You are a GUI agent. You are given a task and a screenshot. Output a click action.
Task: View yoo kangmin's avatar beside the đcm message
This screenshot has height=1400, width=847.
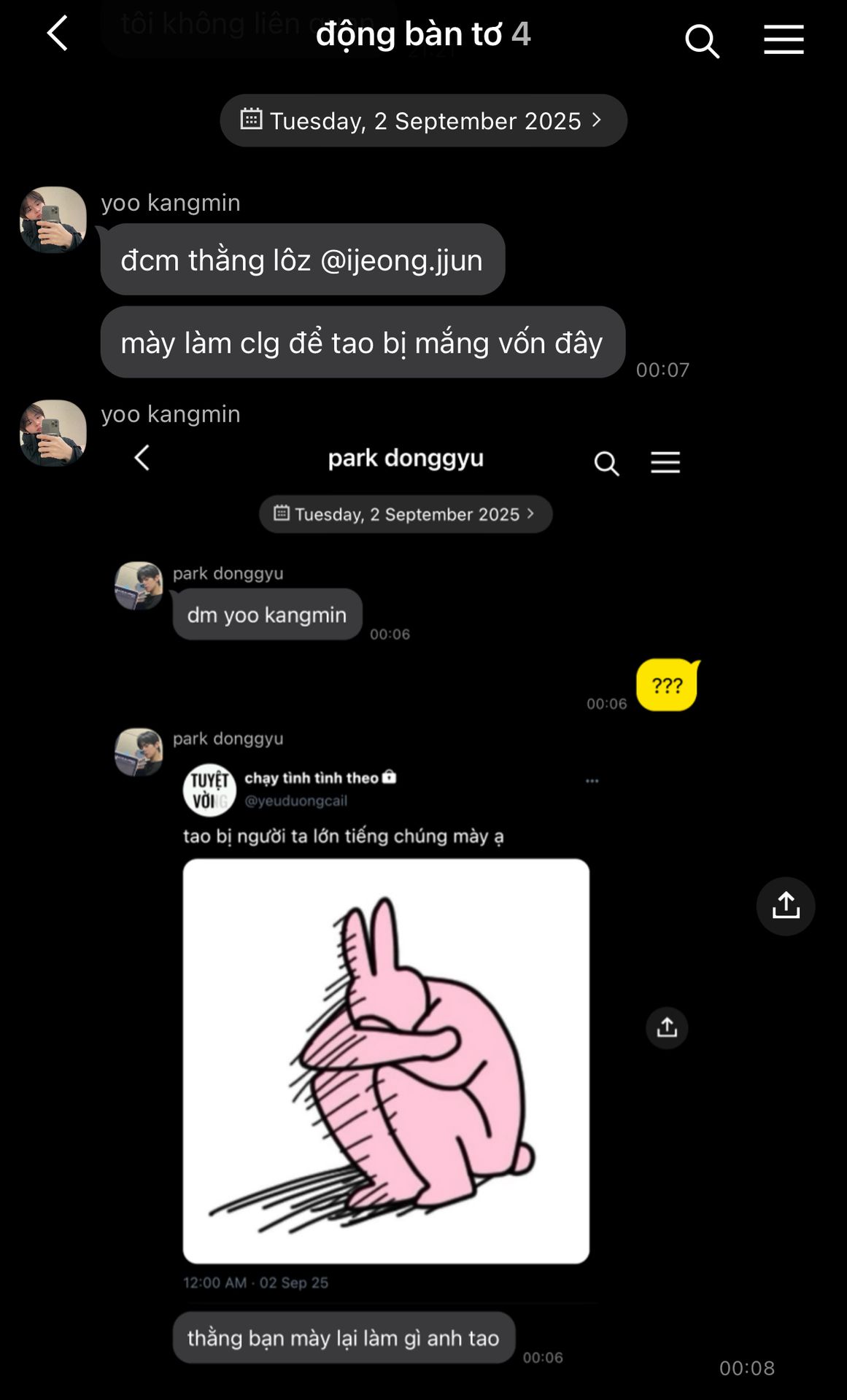click(x=53, y=219)
